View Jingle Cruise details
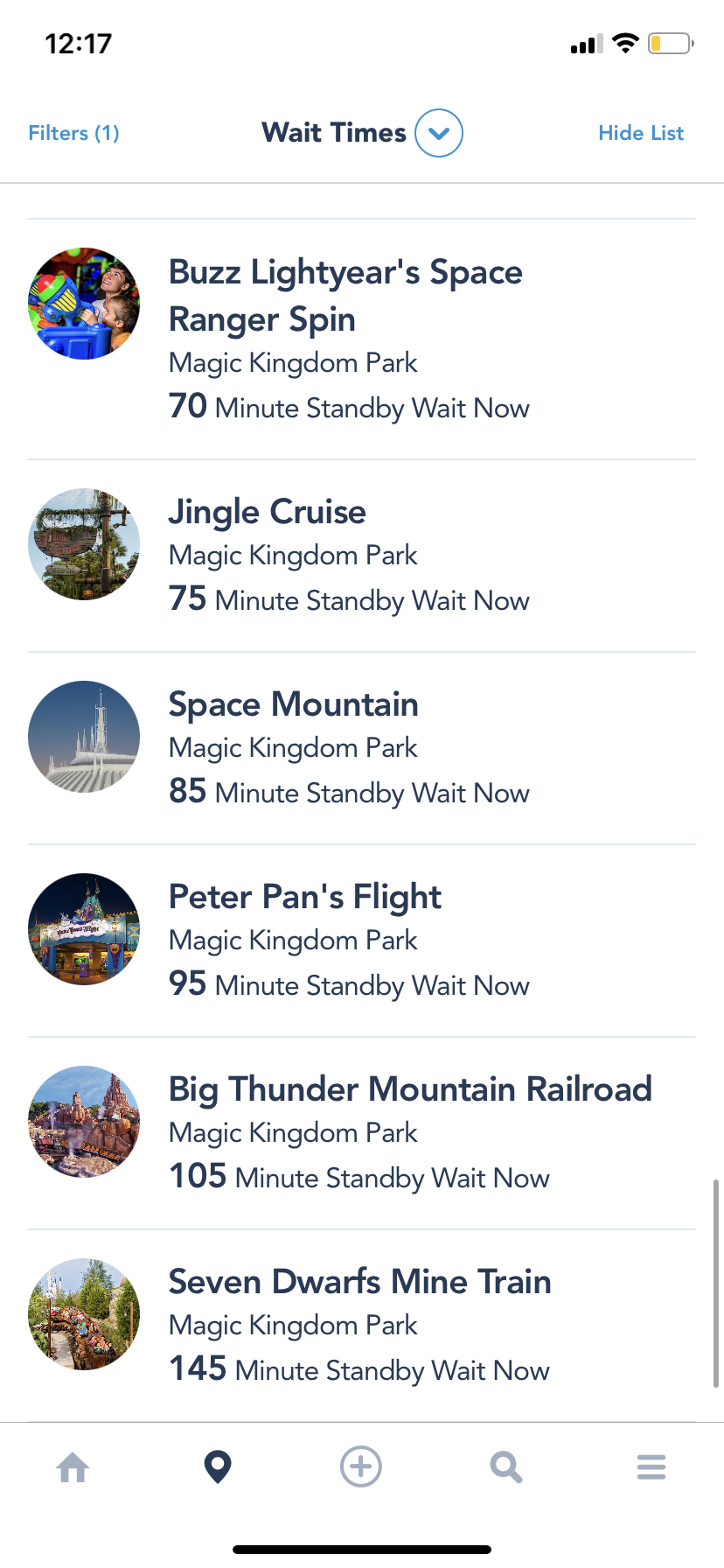 [x=268, y=512]
